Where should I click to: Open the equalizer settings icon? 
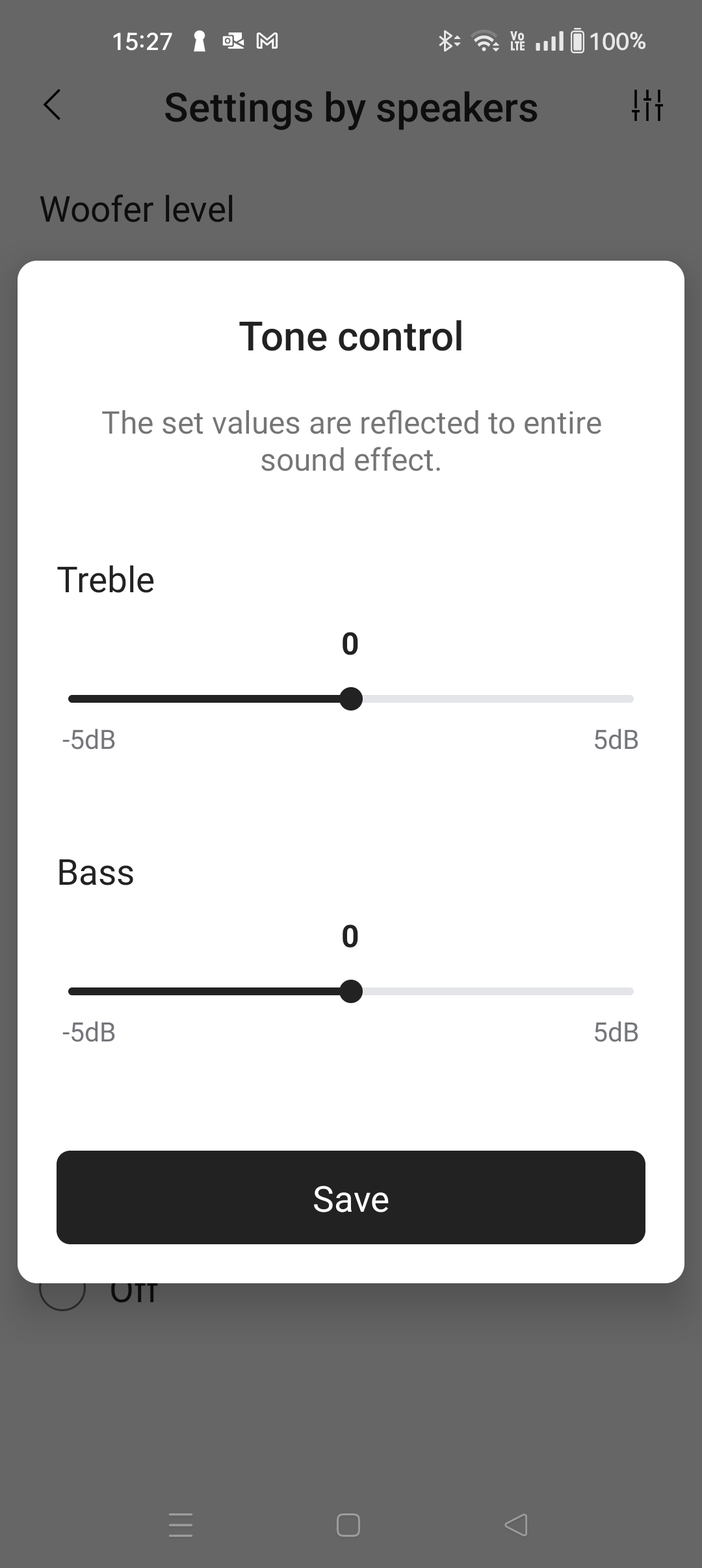[x=647, y=105]
